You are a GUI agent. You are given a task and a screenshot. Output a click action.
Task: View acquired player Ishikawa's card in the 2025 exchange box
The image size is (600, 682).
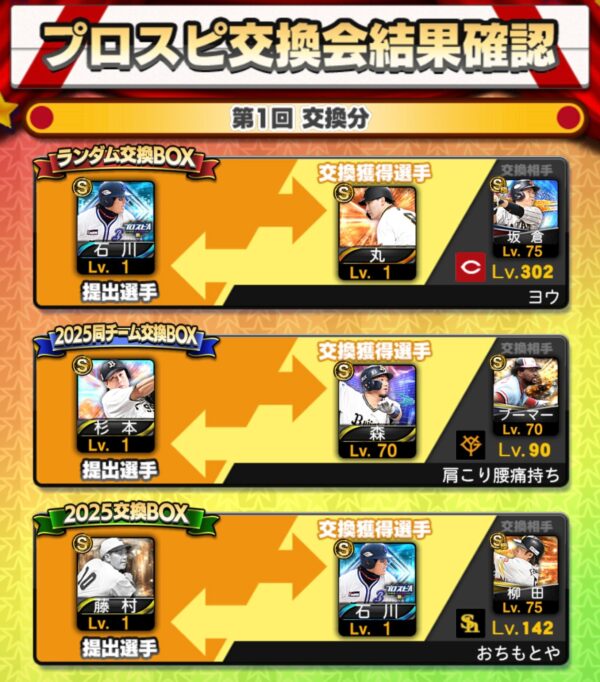pos(376,585)
